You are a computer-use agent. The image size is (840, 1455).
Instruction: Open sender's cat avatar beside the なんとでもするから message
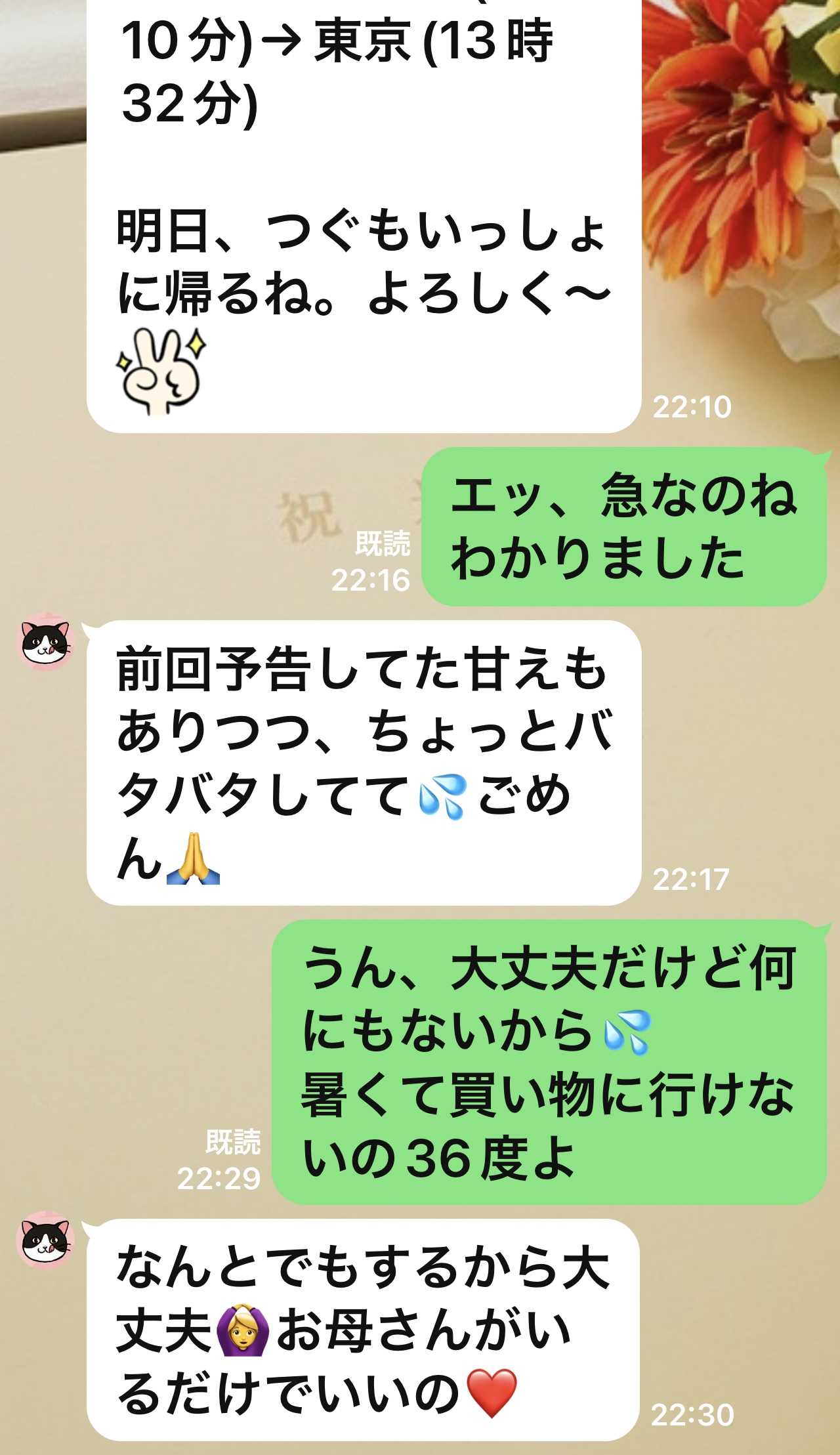coord(45,1240)
